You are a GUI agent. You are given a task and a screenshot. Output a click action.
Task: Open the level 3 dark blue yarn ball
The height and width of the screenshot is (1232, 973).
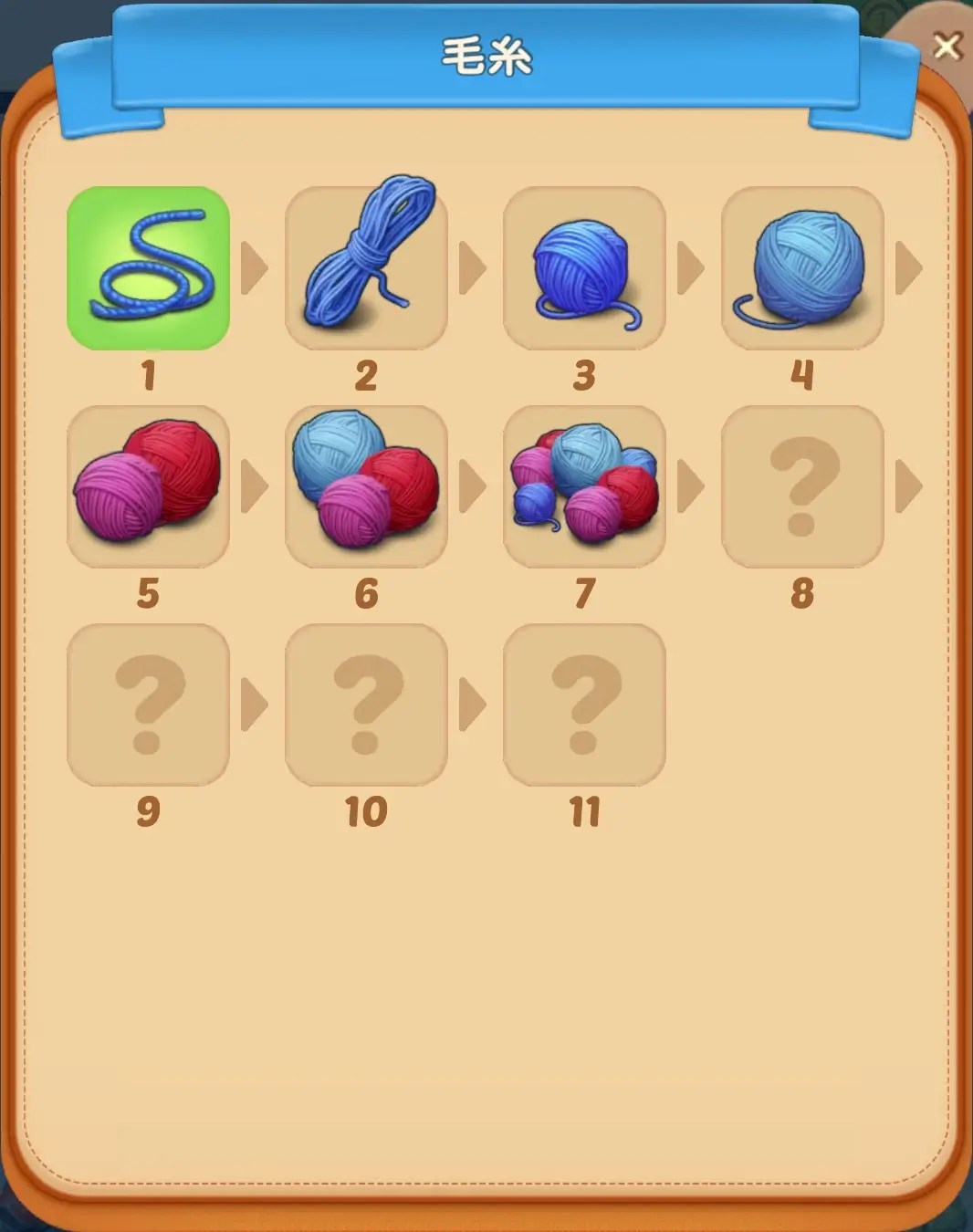coord(584,268)
